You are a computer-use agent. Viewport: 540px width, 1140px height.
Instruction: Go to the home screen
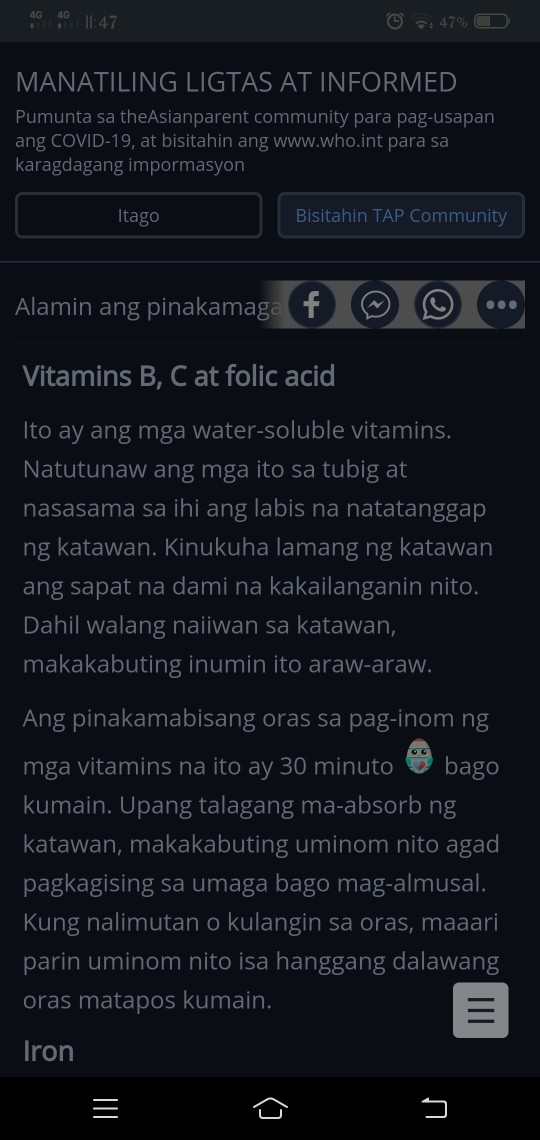pyautogui.click(x=270, y=1108)
